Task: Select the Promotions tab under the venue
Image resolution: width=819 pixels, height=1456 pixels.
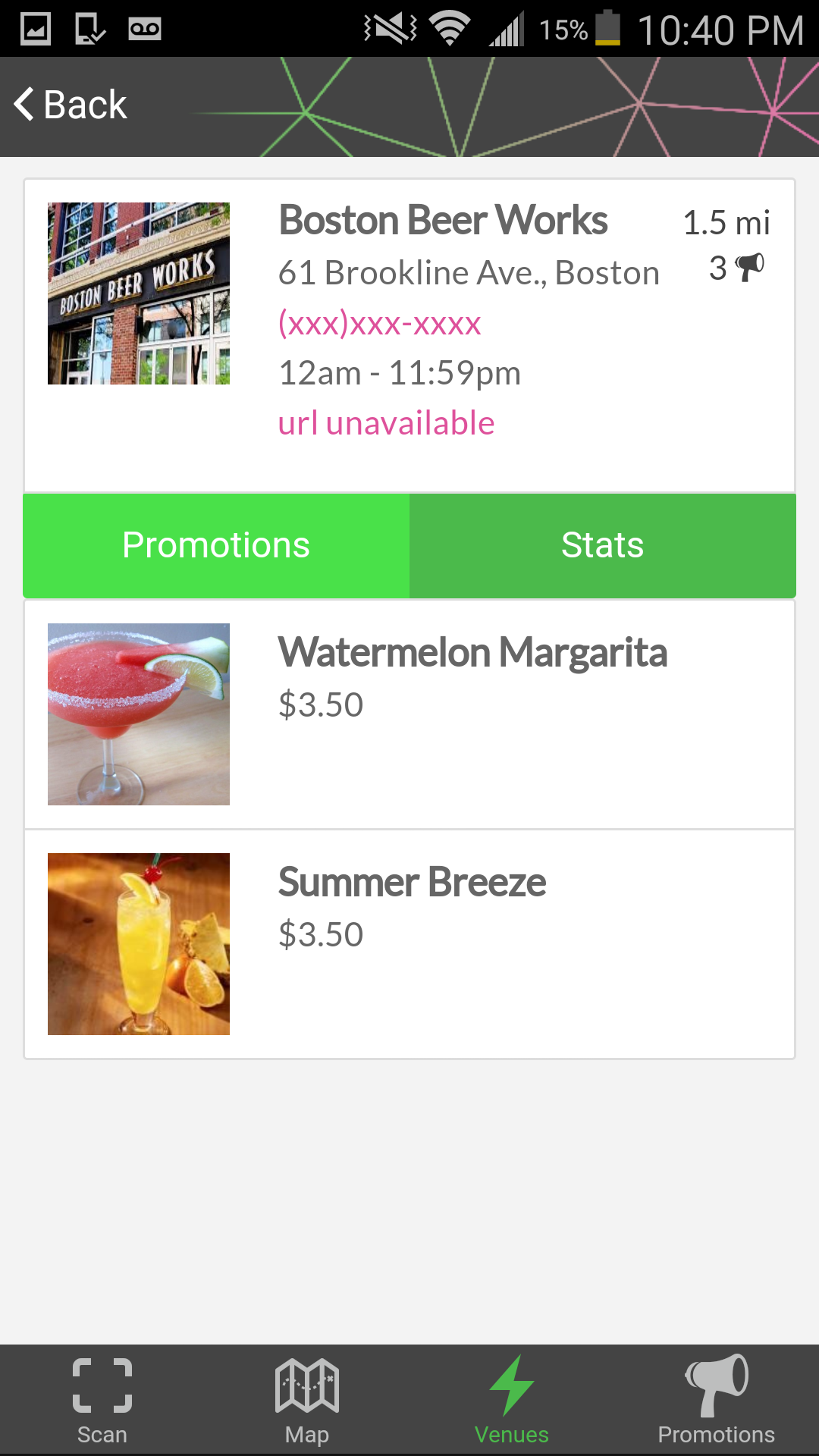Action: [x=216, y=545]
